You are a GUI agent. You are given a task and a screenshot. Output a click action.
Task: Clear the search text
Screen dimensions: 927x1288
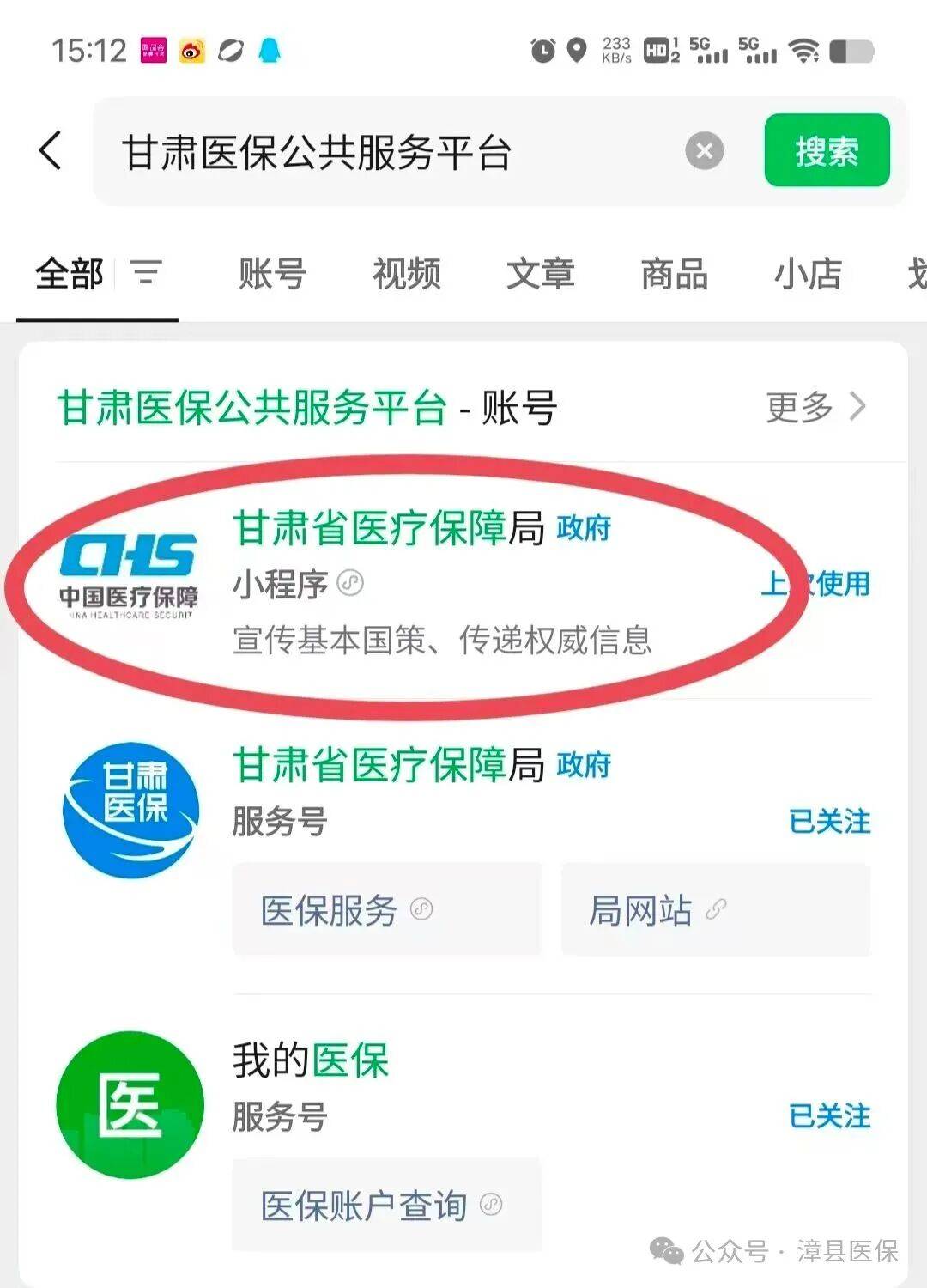pos(704,152)
